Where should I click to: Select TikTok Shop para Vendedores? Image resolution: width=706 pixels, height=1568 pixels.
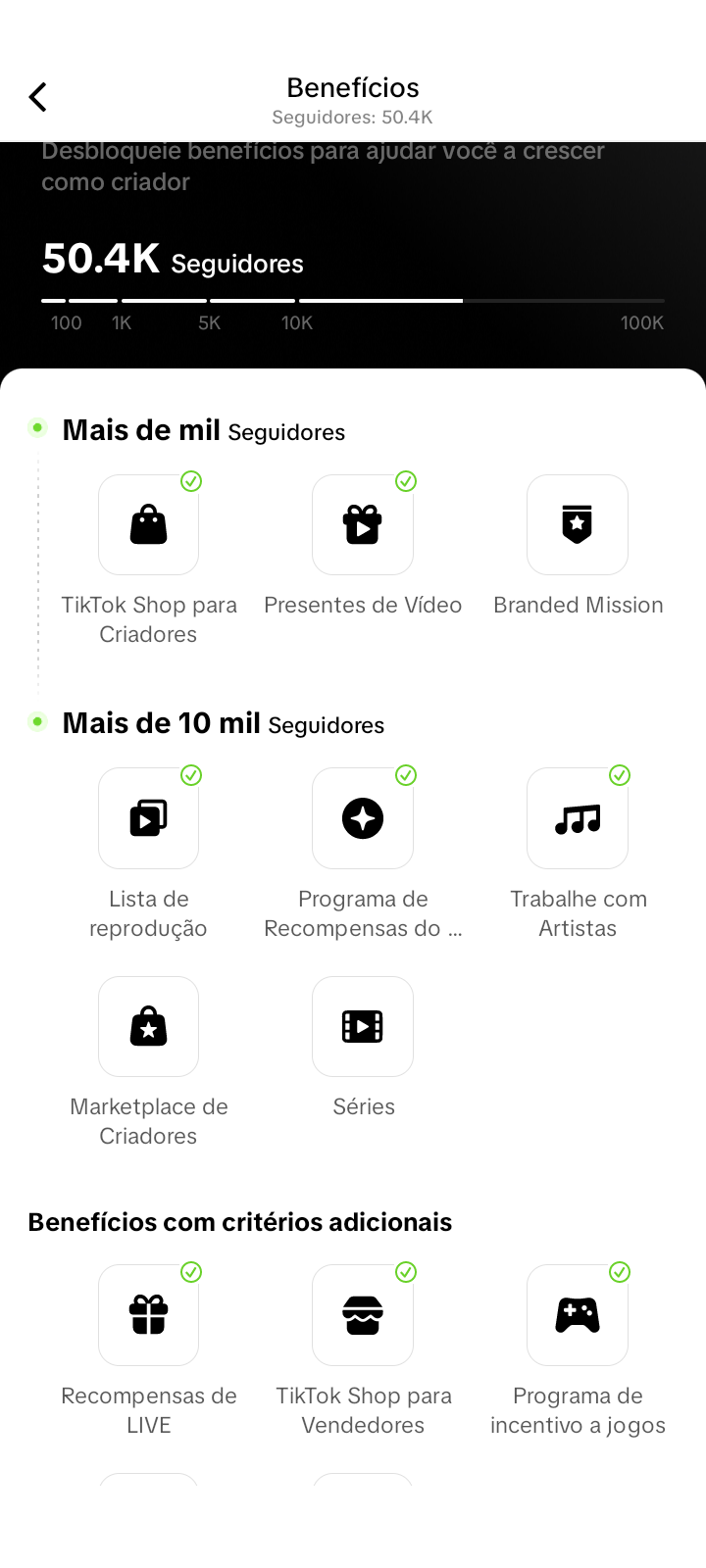[x=363, y=1315]
